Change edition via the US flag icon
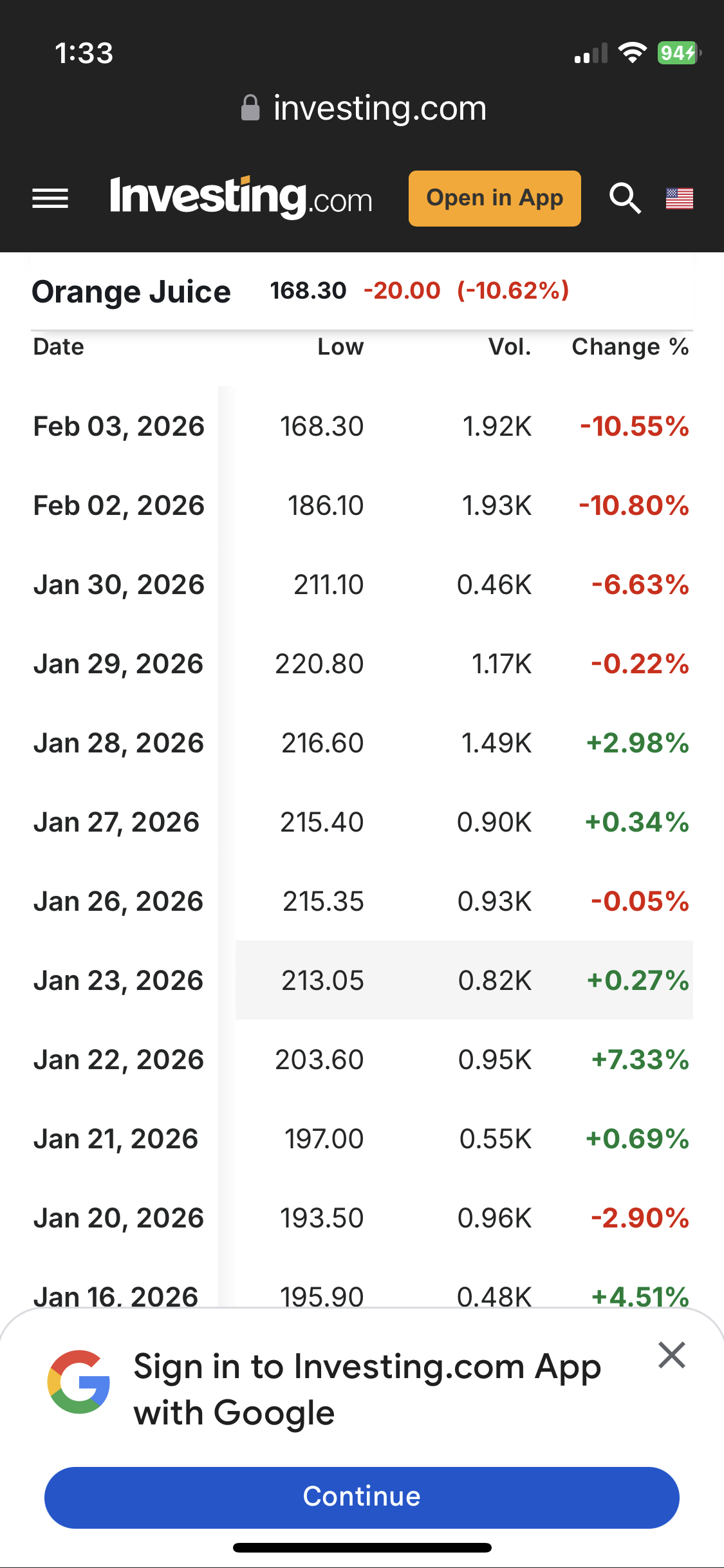 pos(679,198)
